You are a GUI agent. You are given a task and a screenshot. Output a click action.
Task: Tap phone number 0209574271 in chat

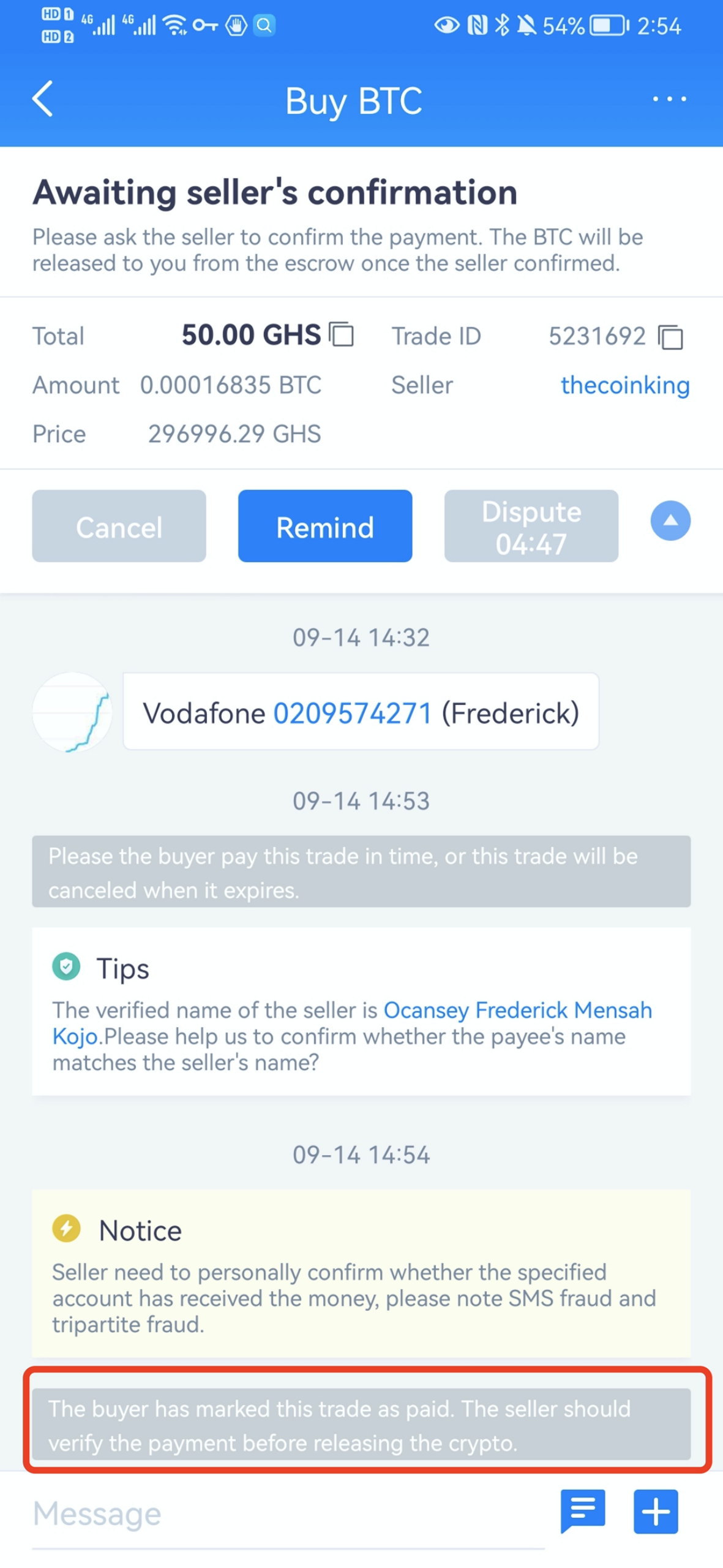[x=353, y=714]
